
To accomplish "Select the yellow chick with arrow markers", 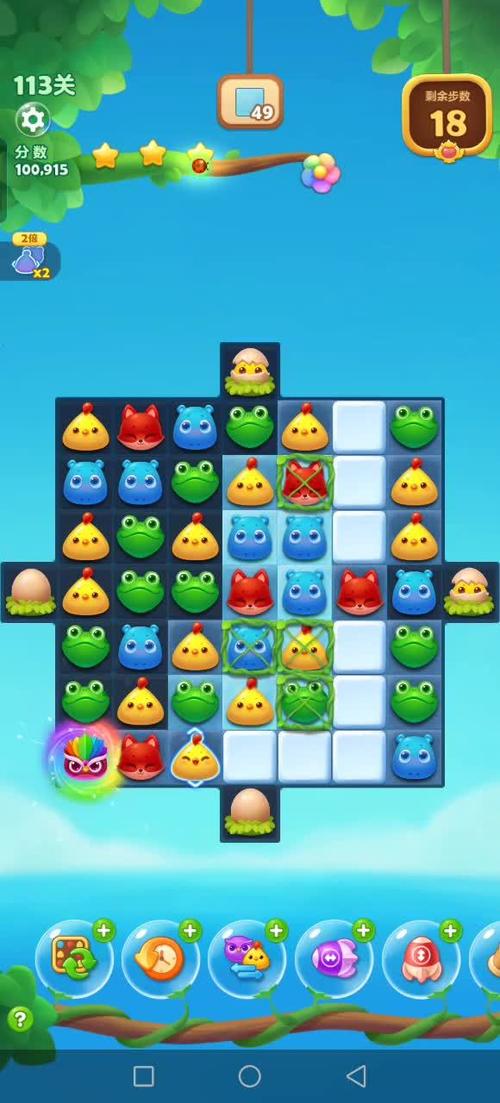I will (195, 758).
